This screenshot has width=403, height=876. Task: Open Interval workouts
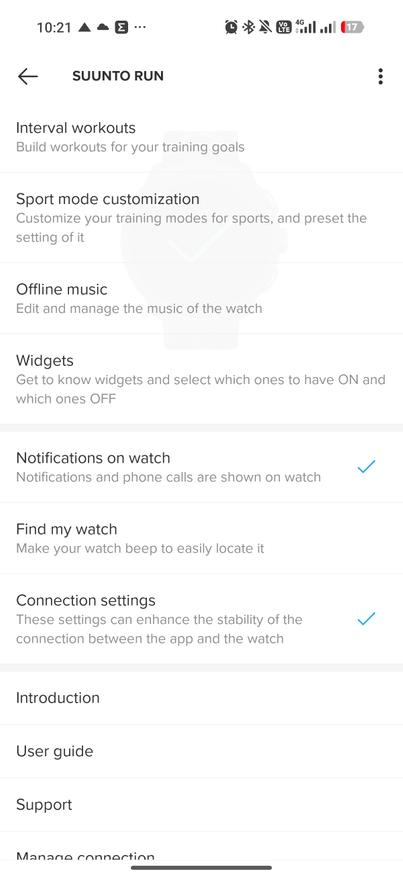pyautogui.click(x=201, y=137)
